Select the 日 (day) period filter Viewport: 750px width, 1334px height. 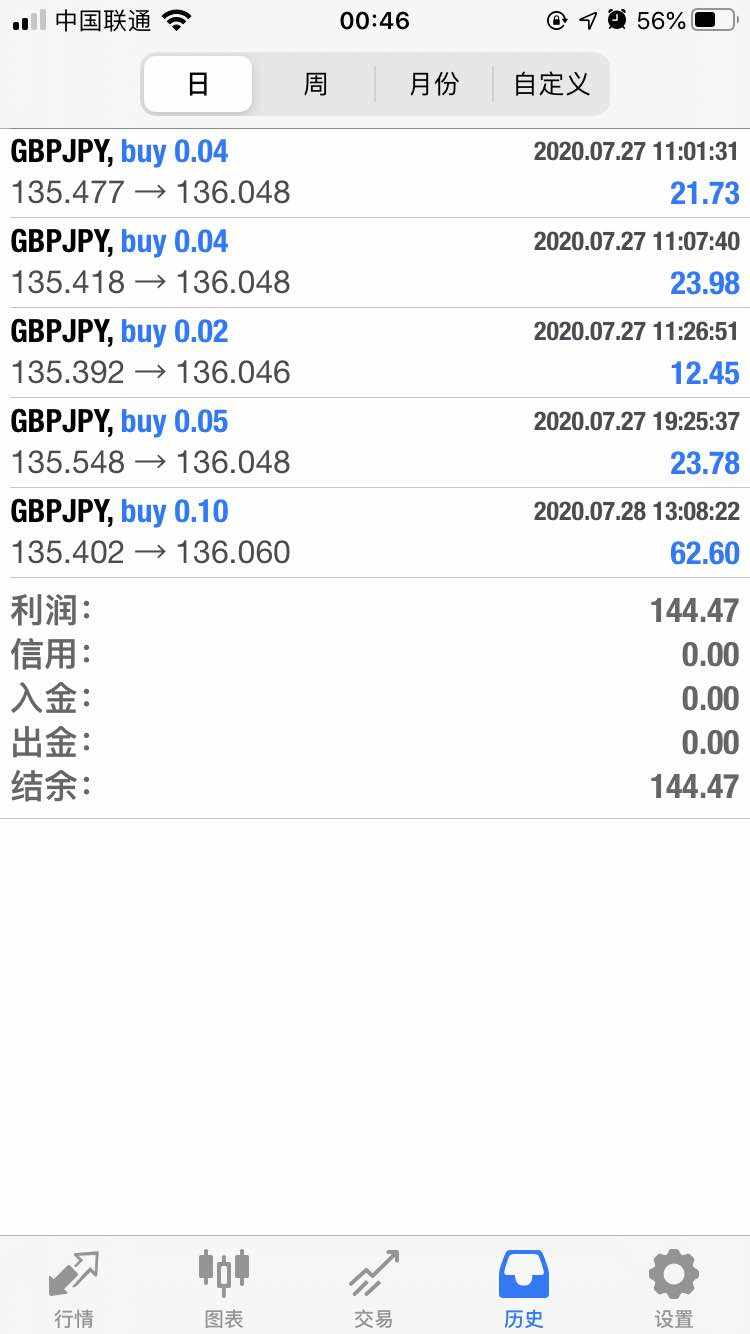tap(198, 84)
